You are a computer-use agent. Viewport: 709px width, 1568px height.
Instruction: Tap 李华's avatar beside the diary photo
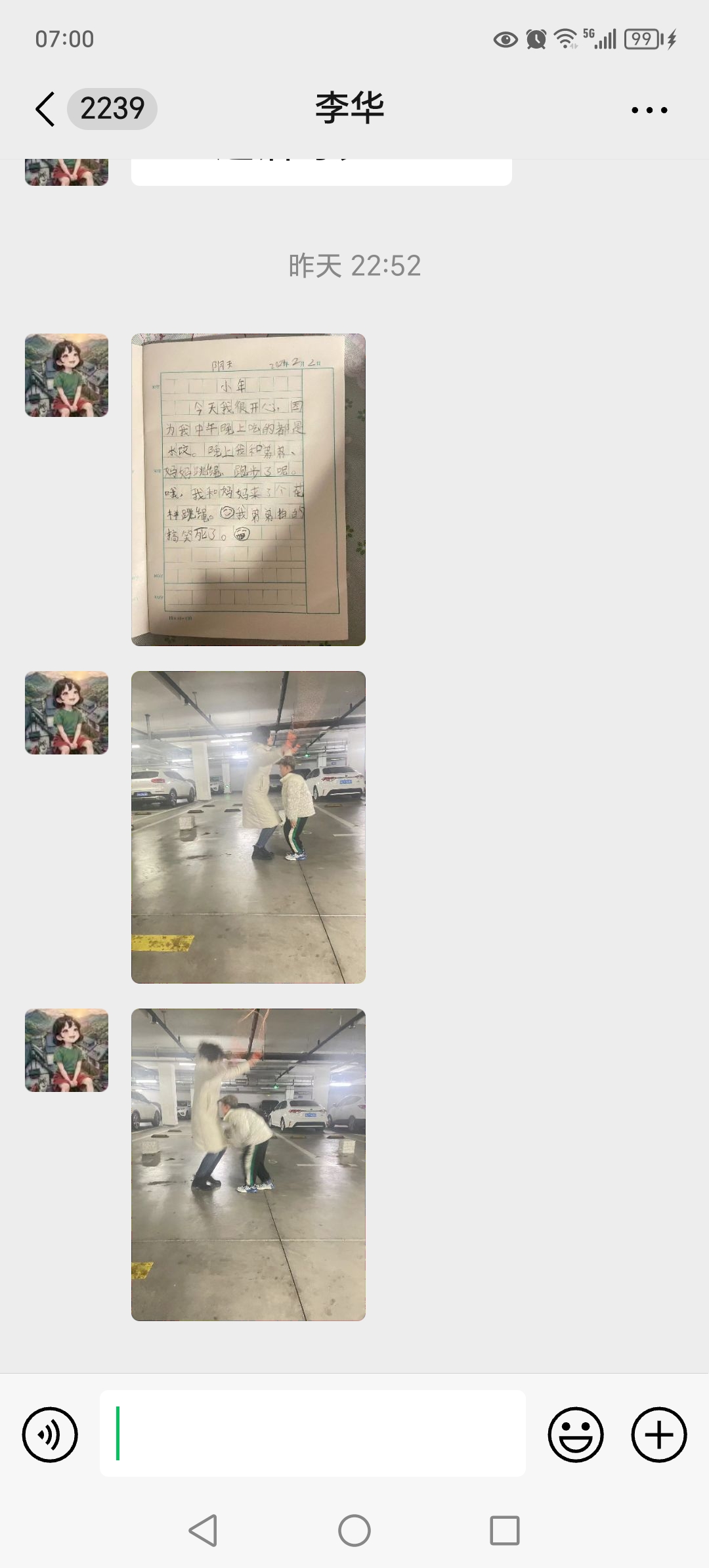(x=66, y=376)
